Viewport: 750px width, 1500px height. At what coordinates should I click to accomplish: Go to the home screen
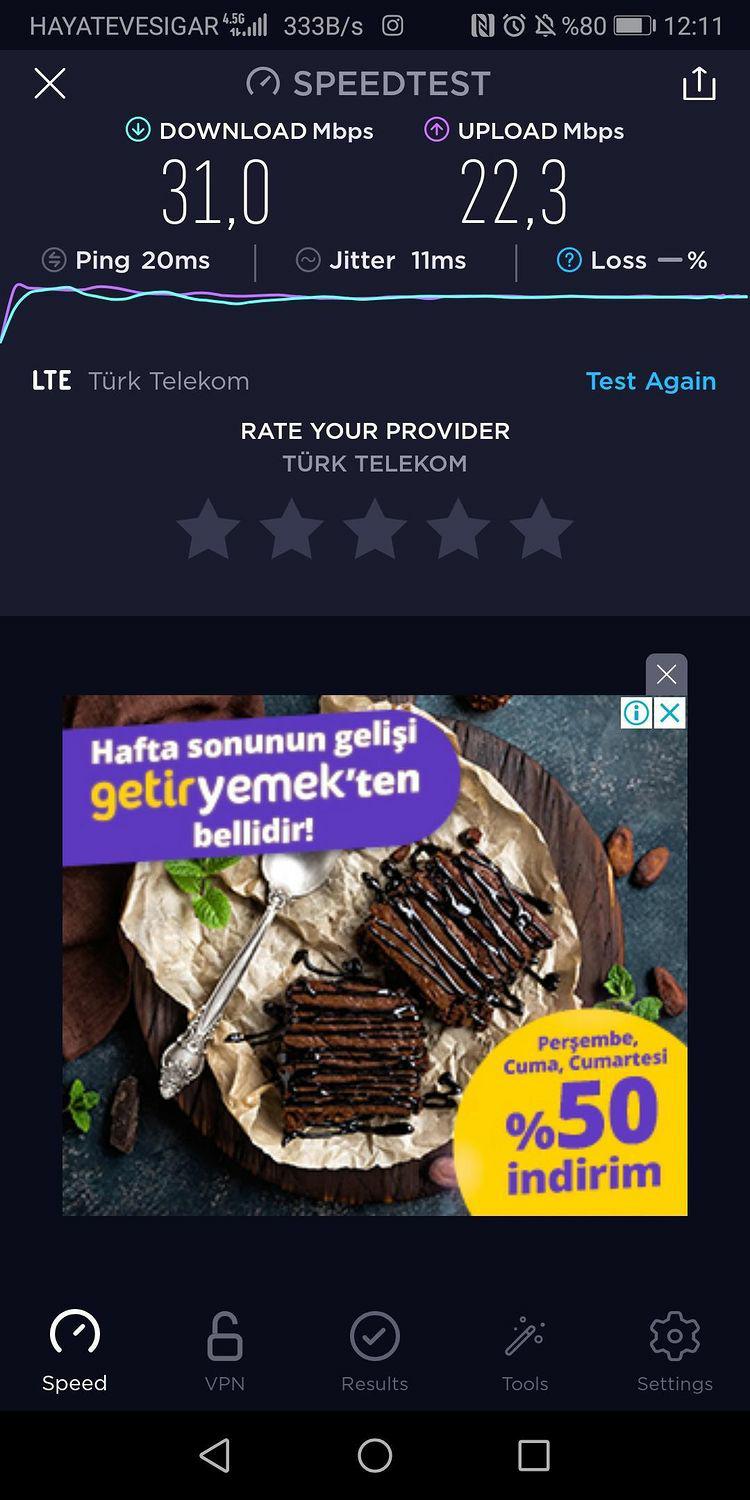pos(375,1455)
